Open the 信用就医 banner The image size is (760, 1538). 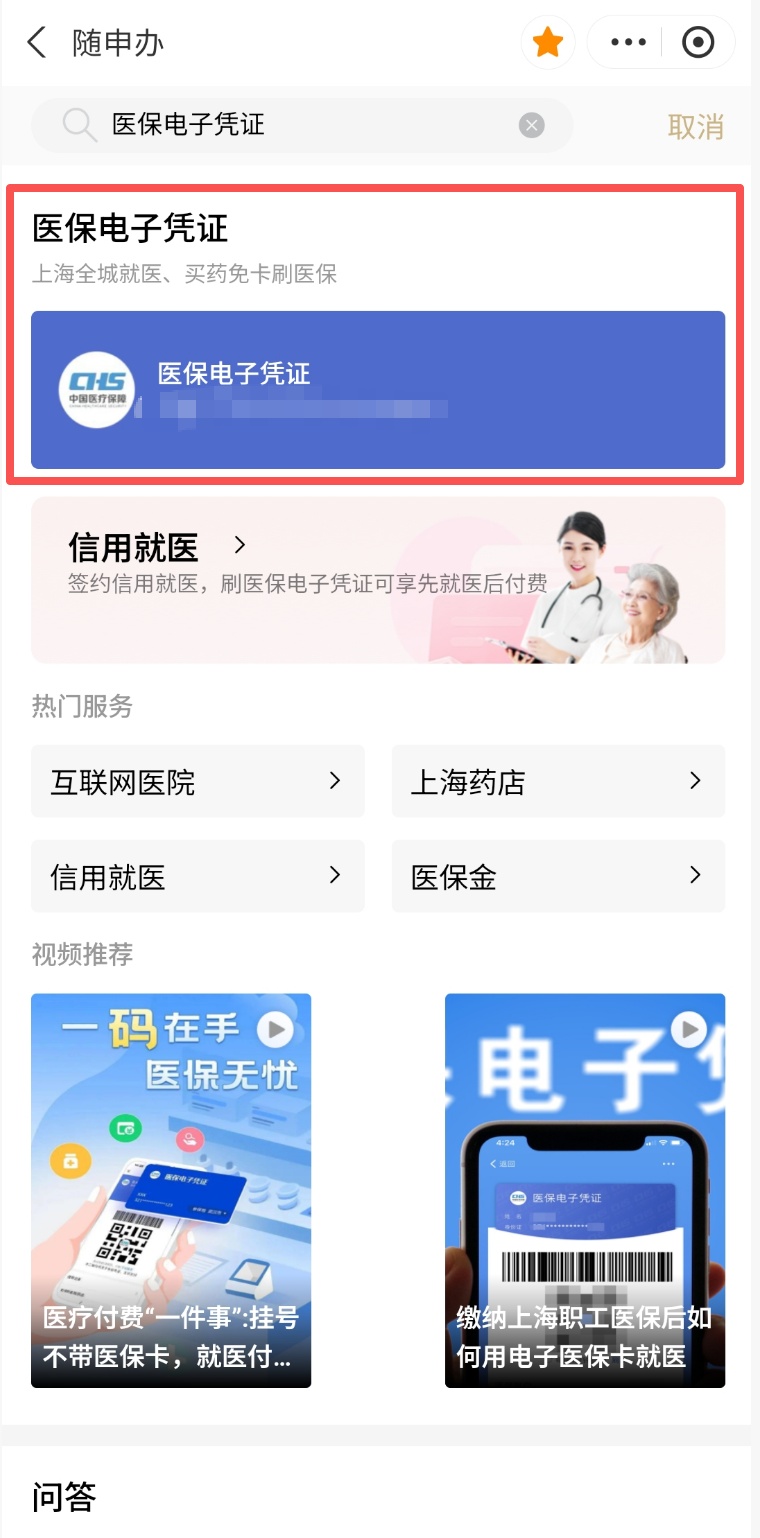pos(378,580)
